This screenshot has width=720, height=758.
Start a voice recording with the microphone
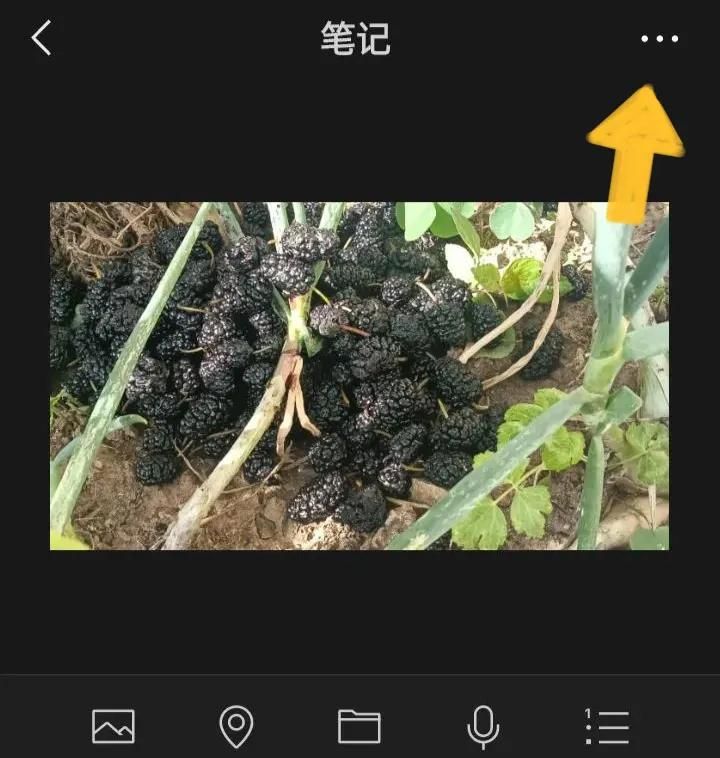pos(483,726)
